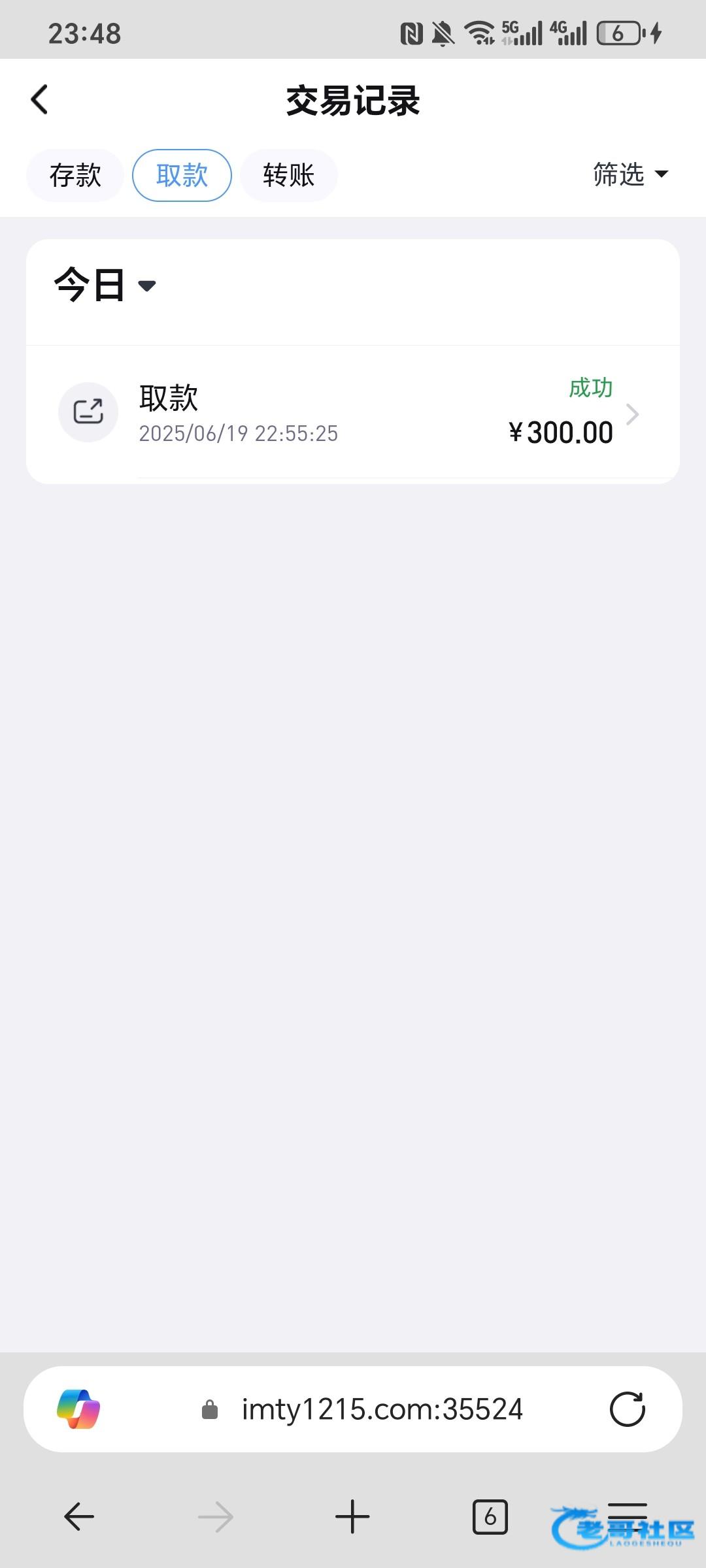View the 6 open browser tabs
The width and height of the screenshot is (706, 1568).
tap(490, 1516)
